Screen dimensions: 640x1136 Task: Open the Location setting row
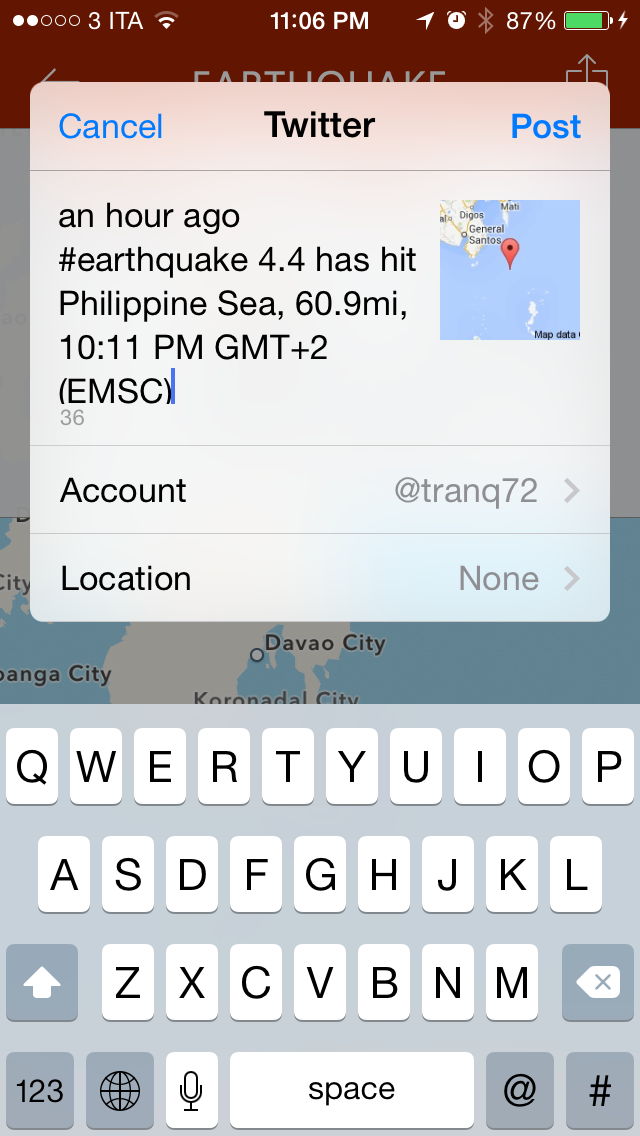(320, 578)
